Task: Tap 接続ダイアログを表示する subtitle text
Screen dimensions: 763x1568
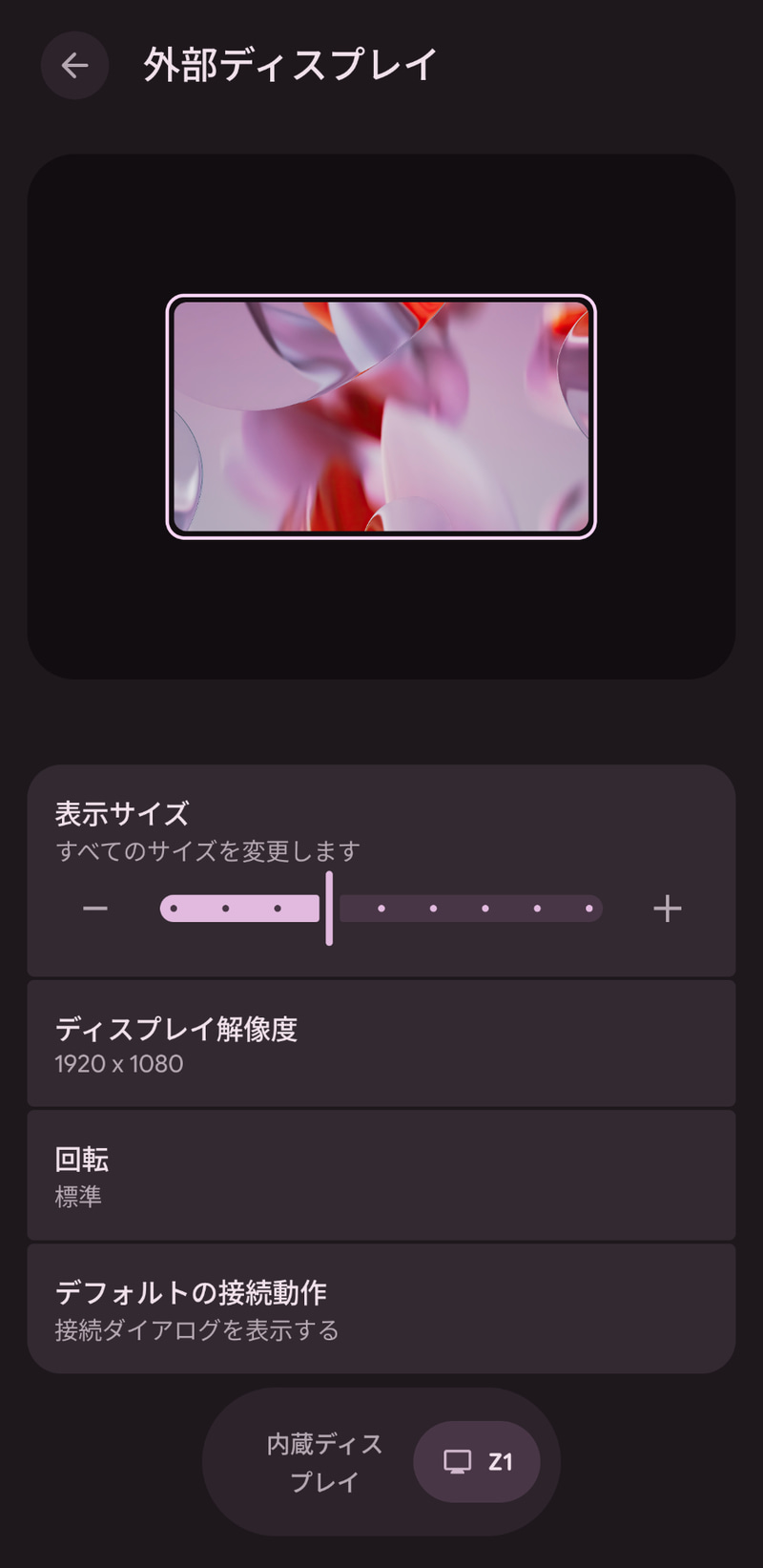Action: click(196, 1328)
